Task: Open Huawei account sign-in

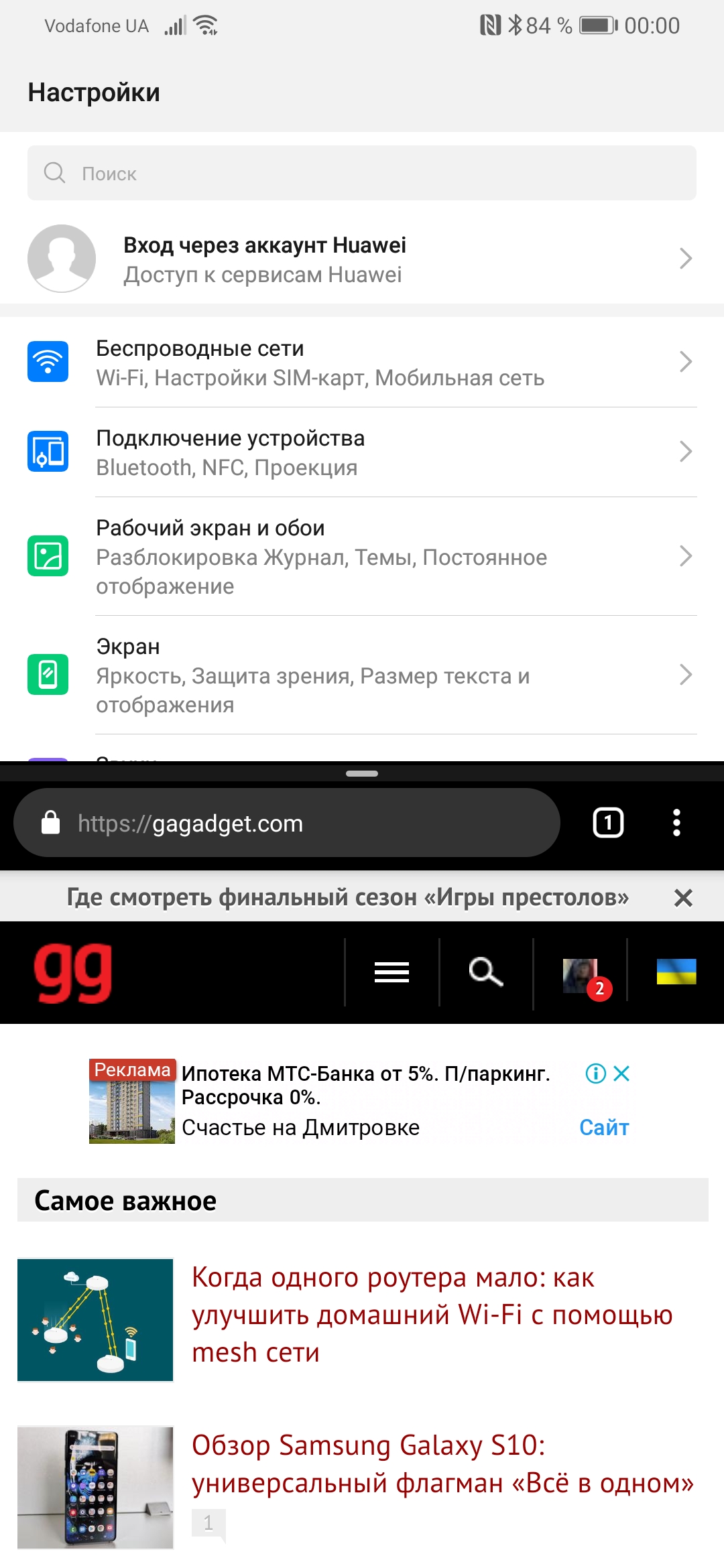Action: pos(362,259)
